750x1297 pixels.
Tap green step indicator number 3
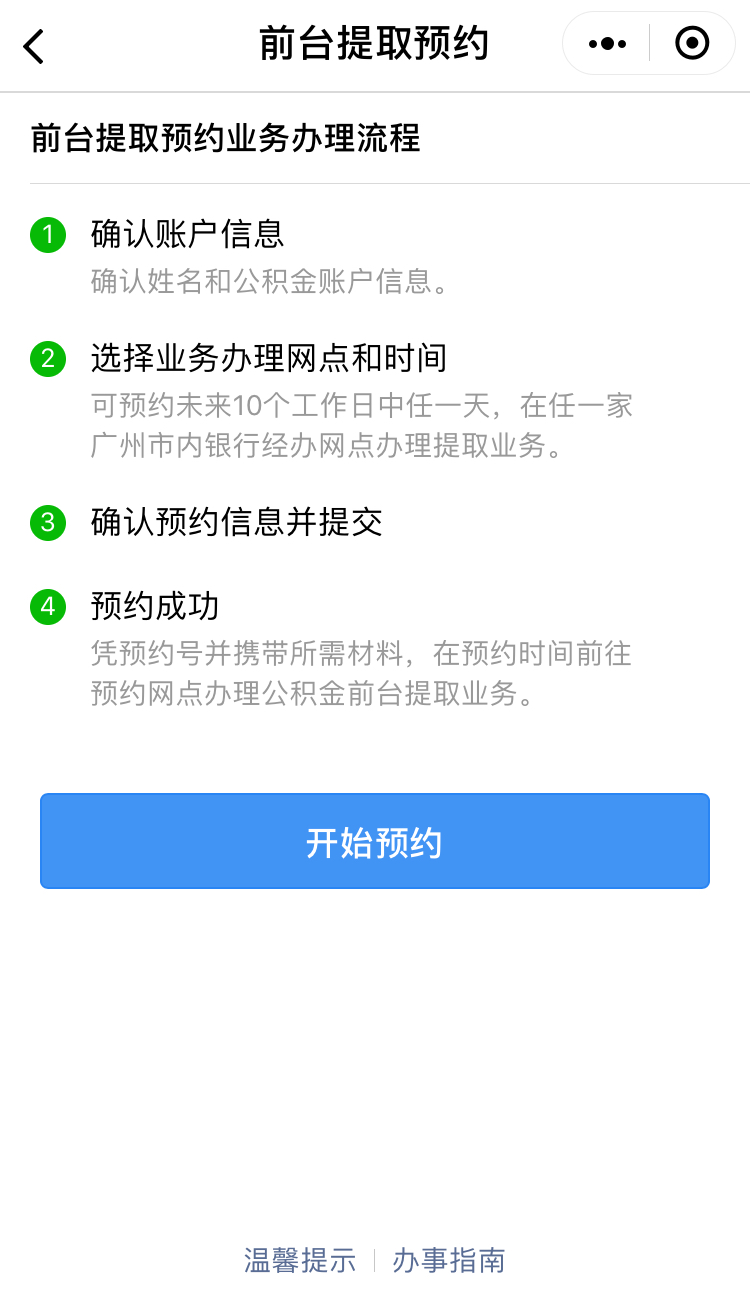47,523
